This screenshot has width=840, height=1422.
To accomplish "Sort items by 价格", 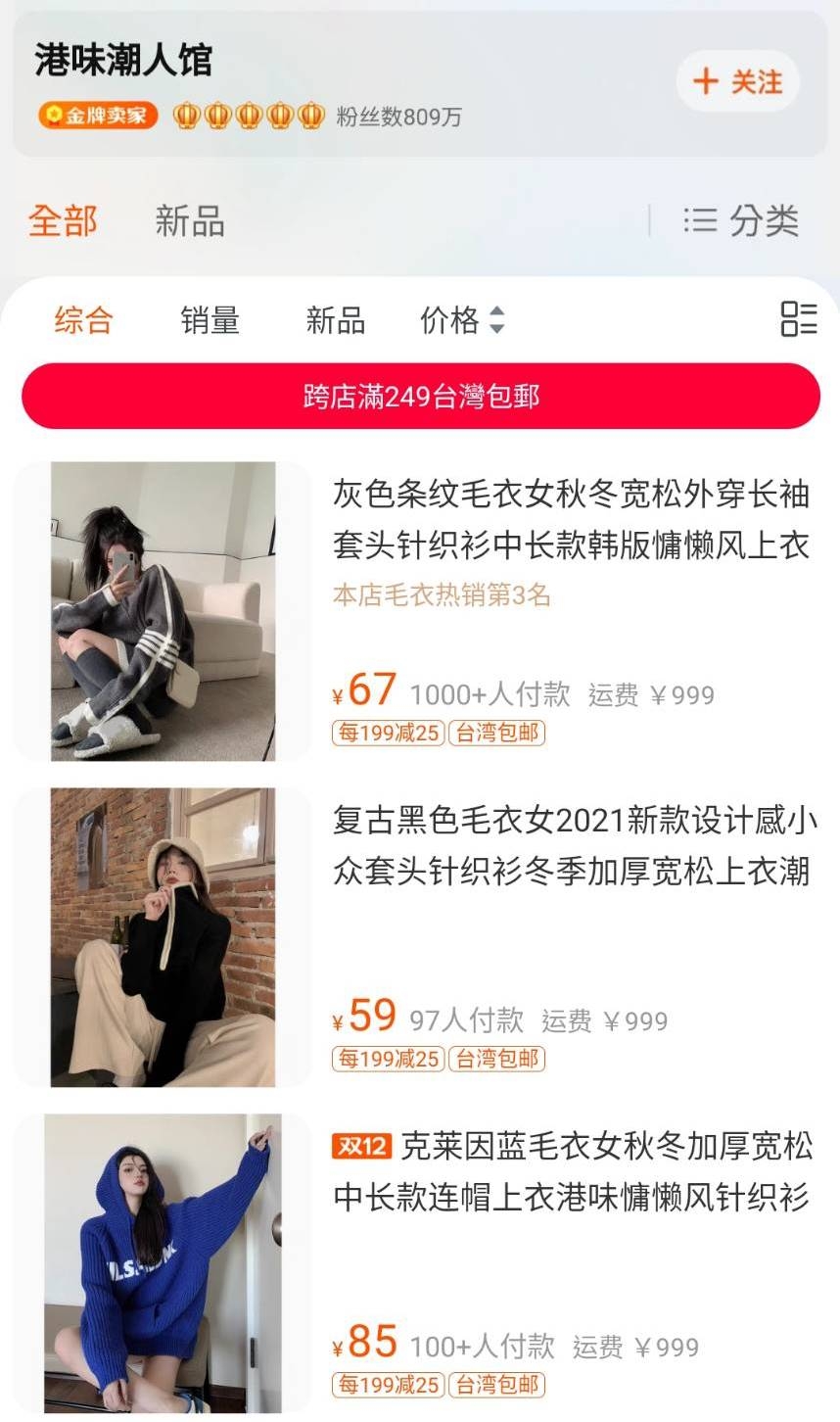I will (462, 320).
